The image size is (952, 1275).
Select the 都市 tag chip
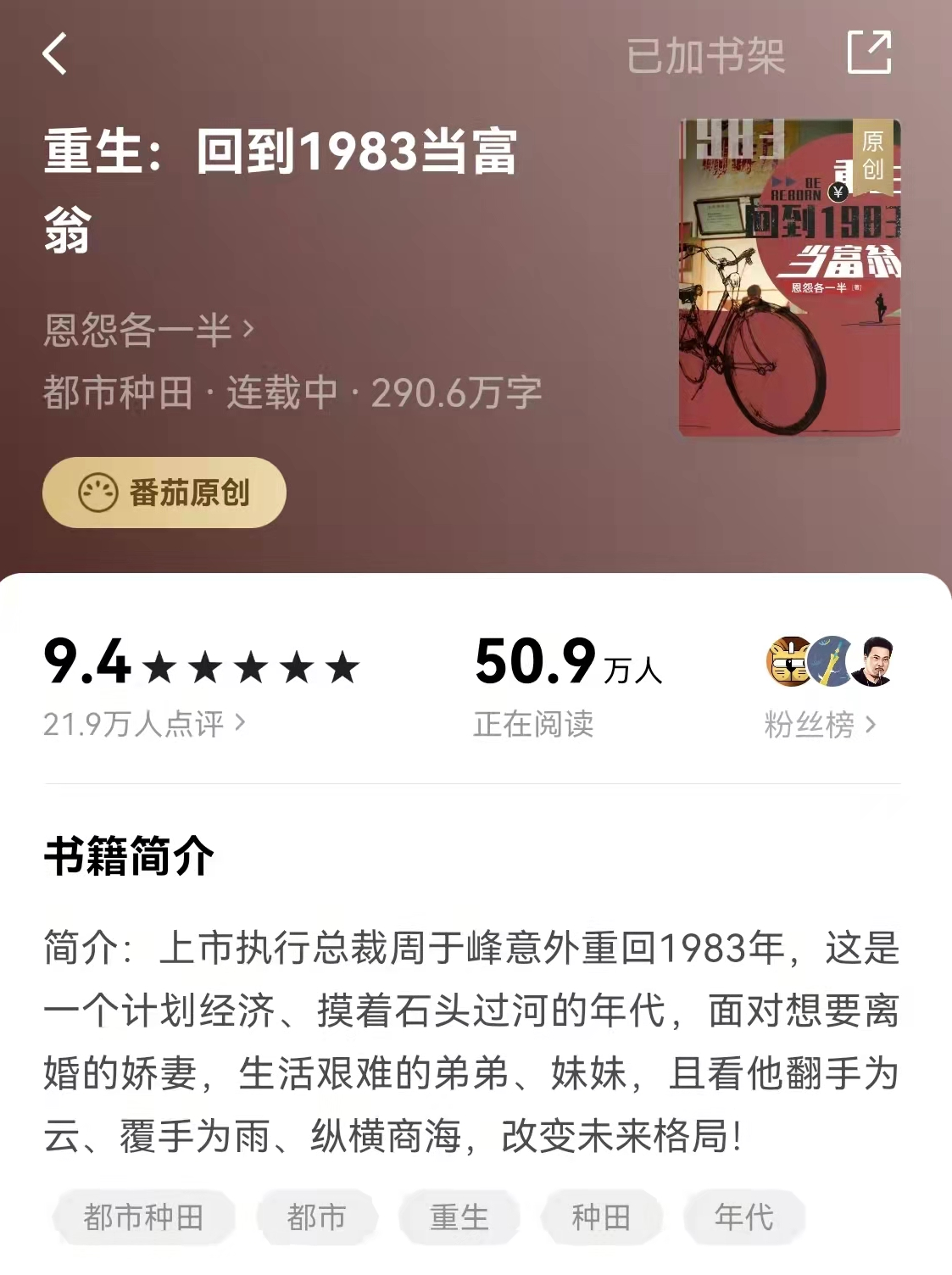click(316, 1217)
